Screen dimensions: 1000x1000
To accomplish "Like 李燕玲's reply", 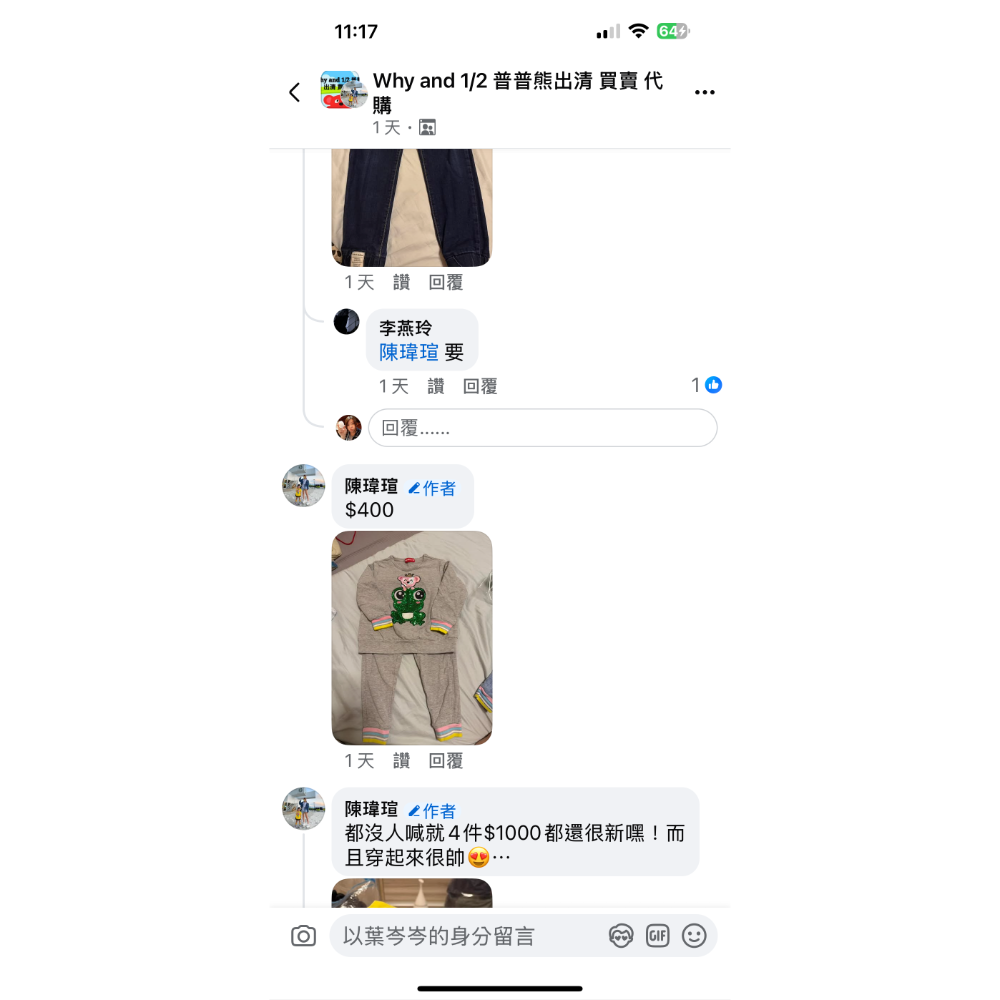I will point(435,386).
